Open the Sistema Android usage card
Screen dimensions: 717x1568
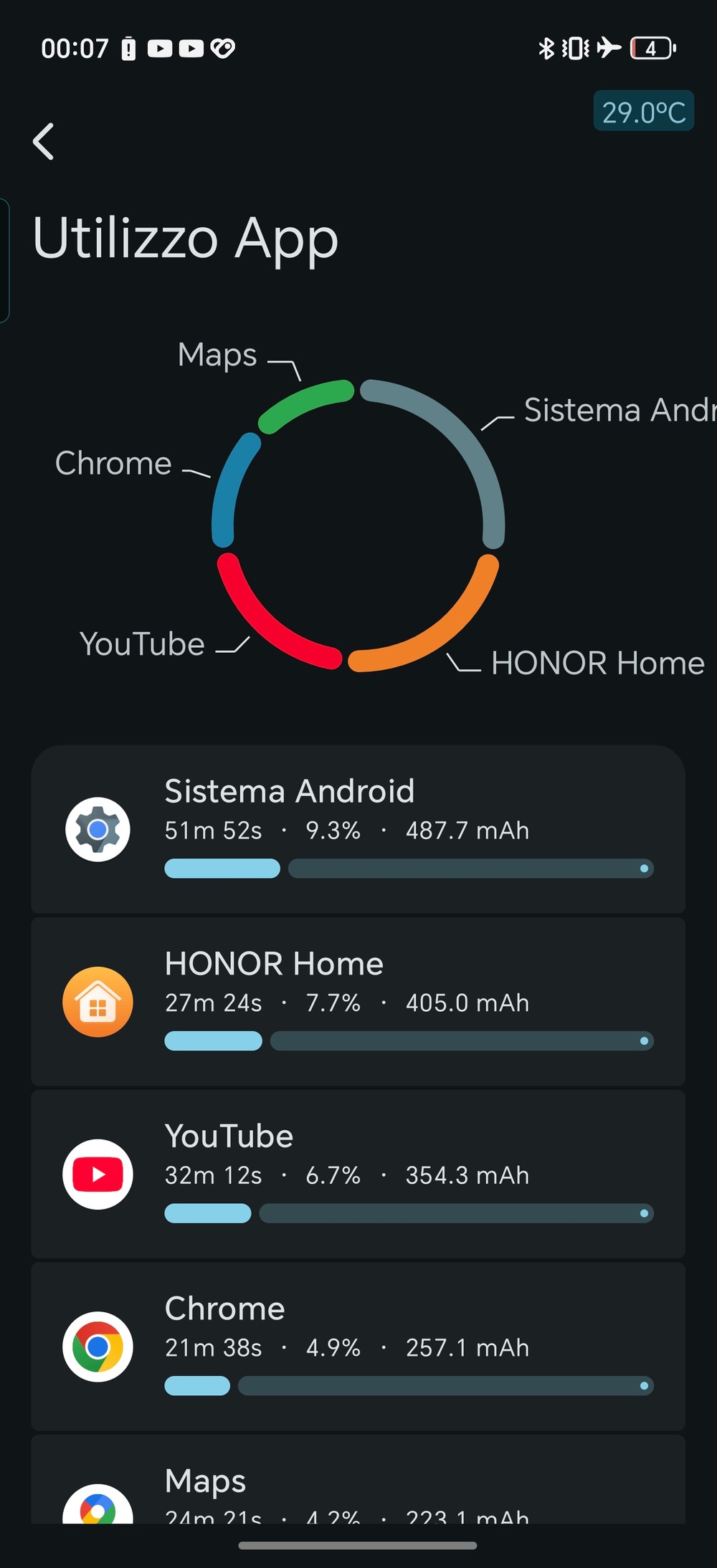[x=358, y=829]
